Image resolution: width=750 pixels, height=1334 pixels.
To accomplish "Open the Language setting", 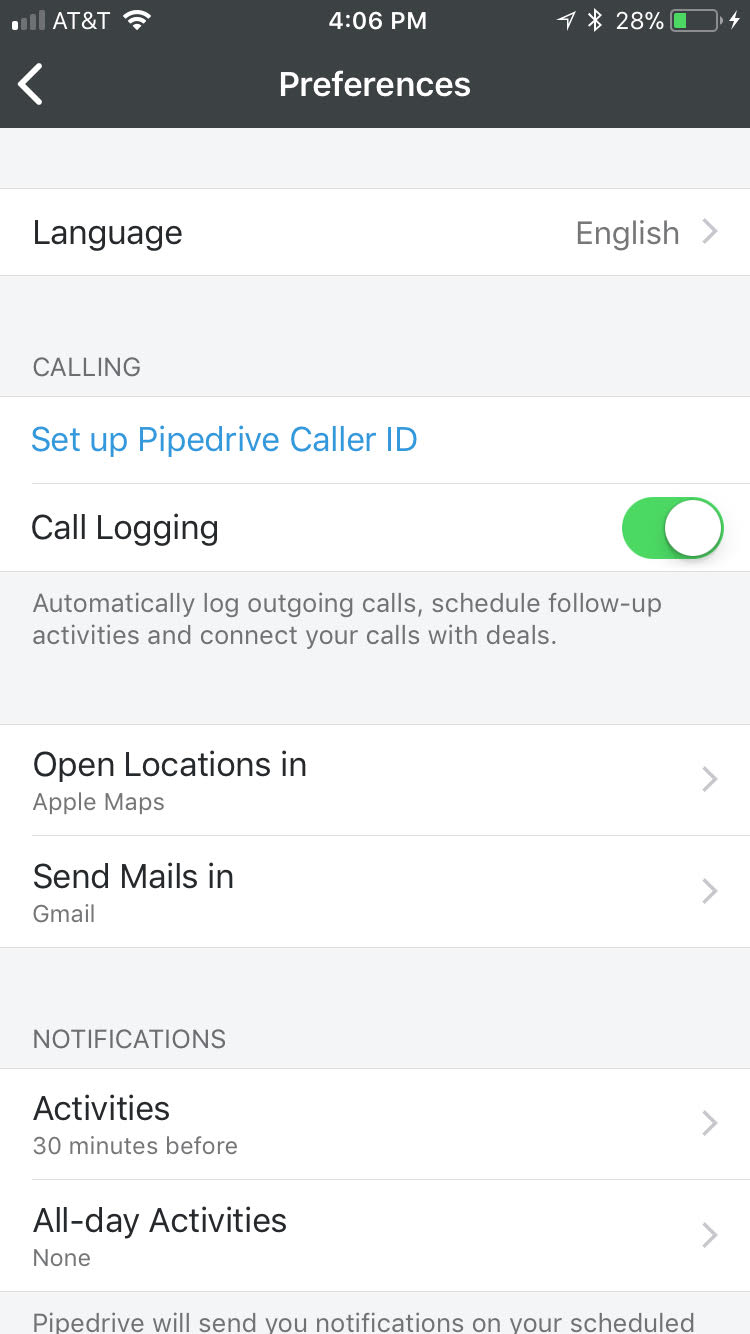I will (x=375, y=233).
